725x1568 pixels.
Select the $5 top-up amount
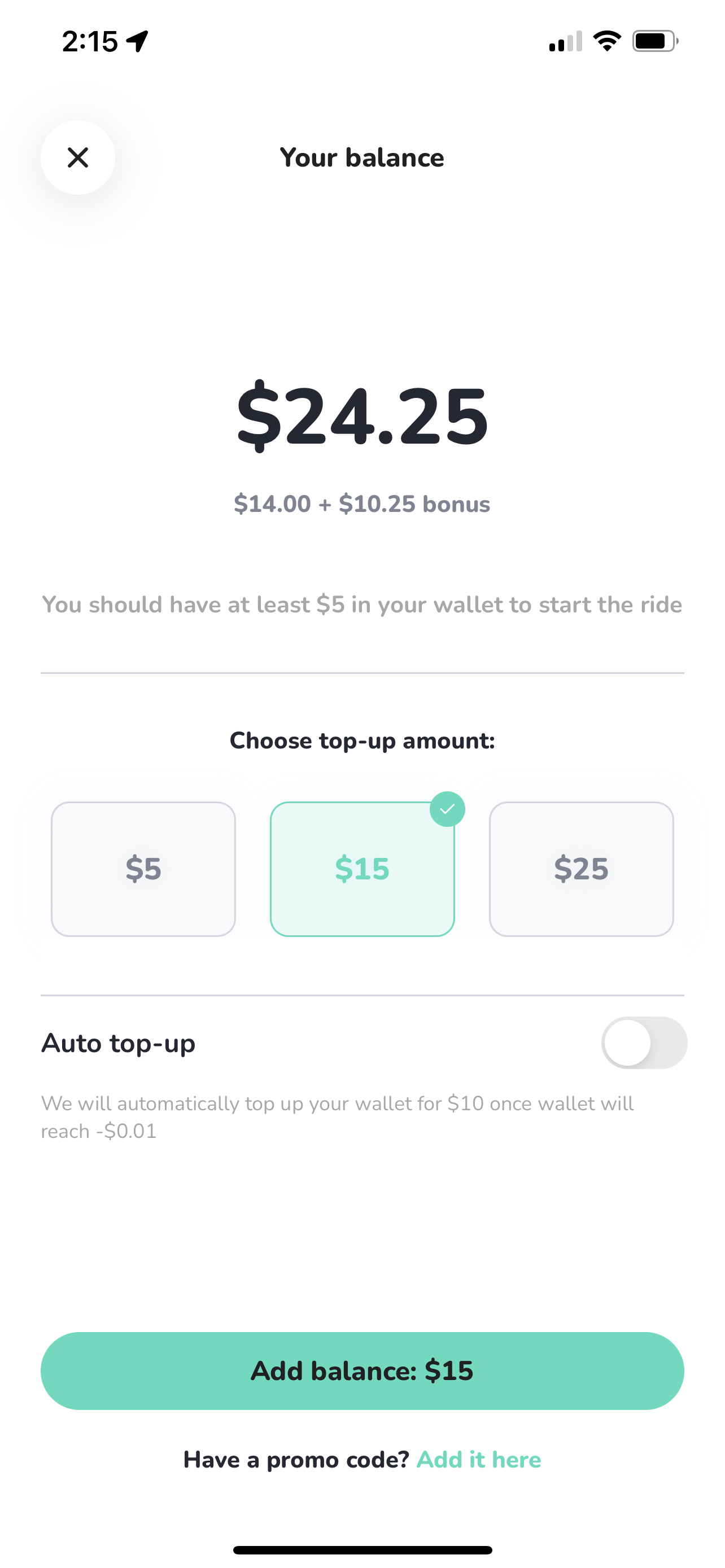[143, 869]
